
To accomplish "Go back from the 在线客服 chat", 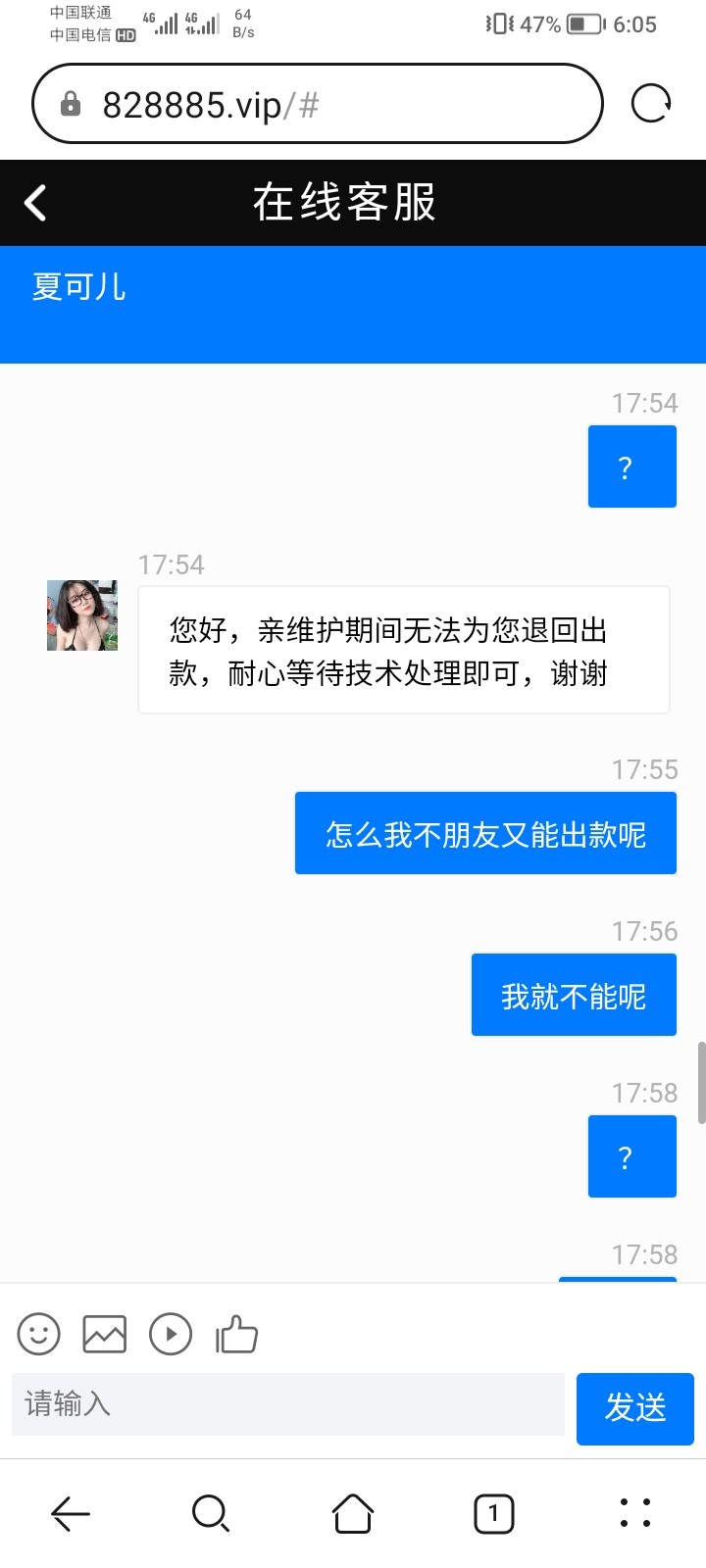I will 36,203.
